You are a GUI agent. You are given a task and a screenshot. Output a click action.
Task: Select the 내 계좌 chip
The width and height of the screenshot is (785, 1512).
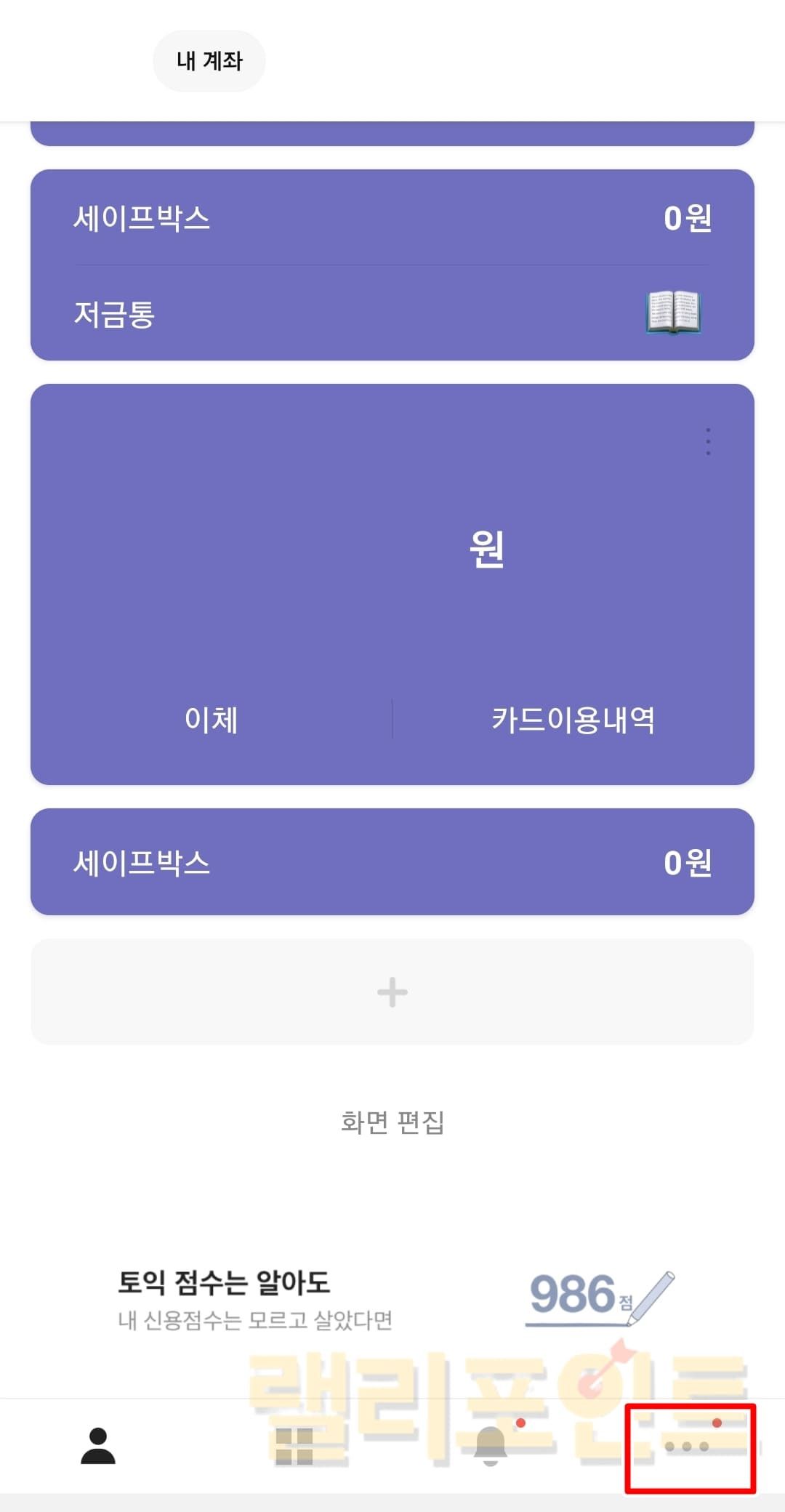(209, 61)
